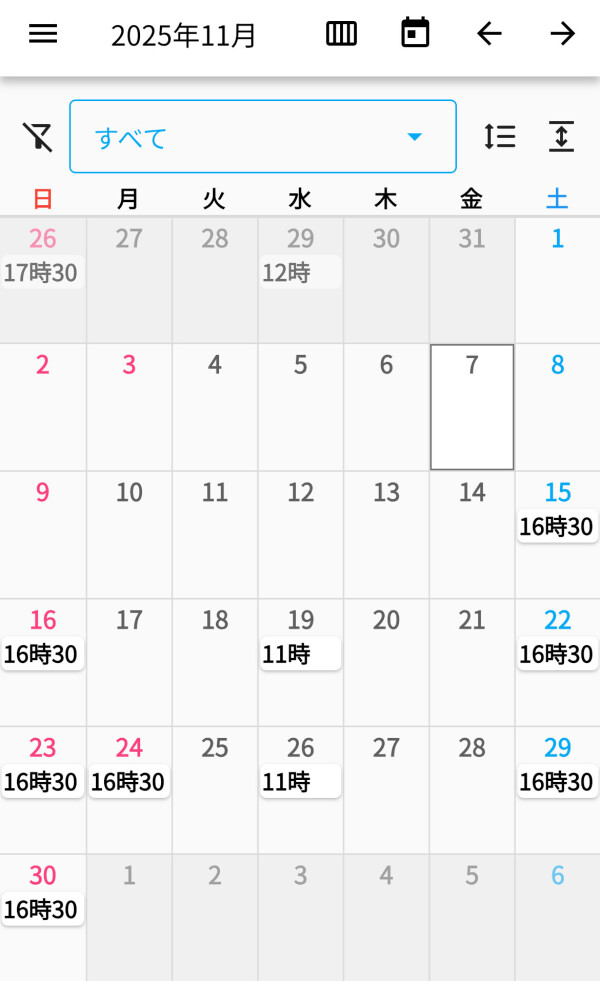Jump to today with calendar icon
This screenshot has height=981, width=600.
pos(415,34)
